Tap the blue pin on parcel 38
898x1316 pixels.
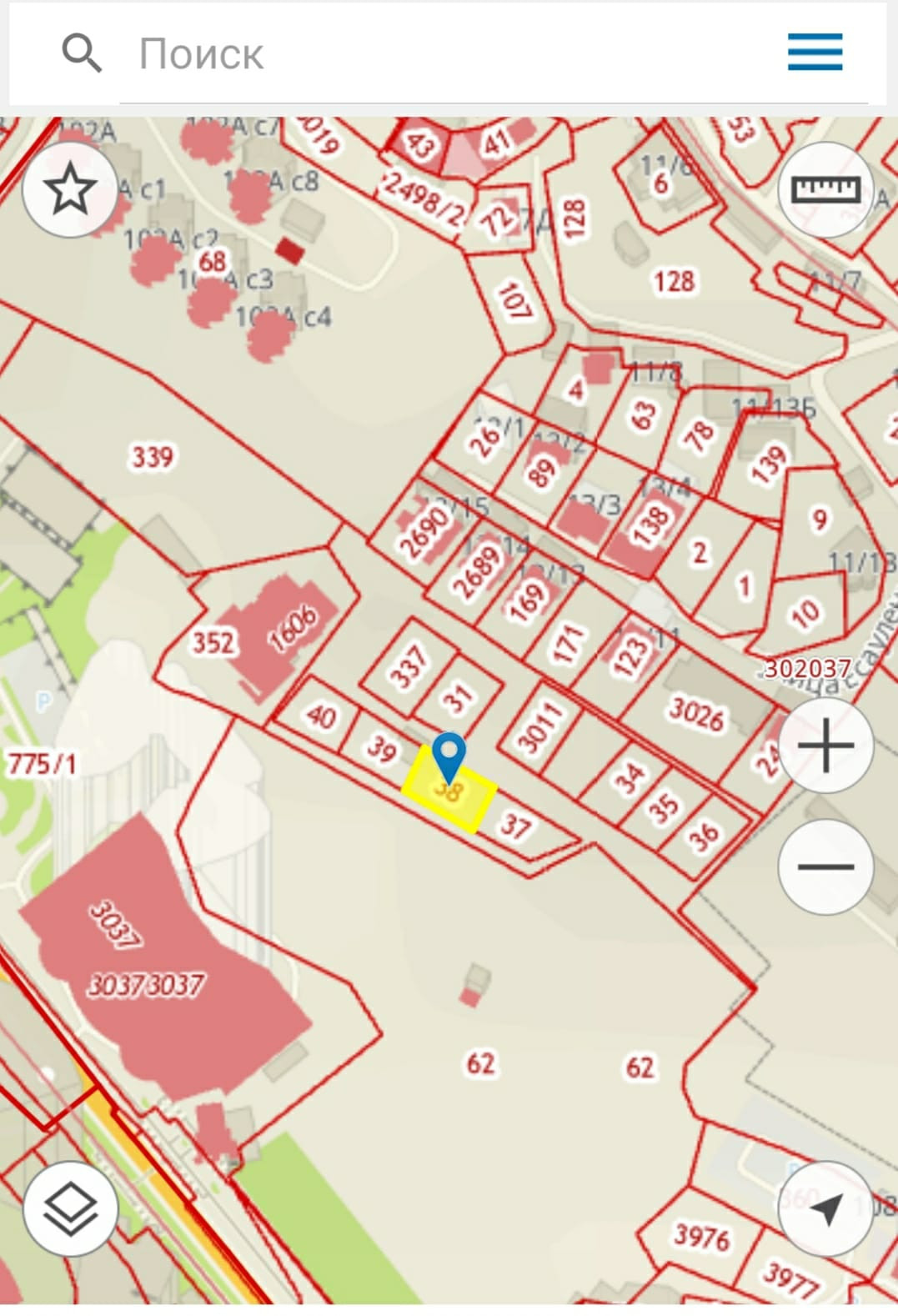(449, 756)
